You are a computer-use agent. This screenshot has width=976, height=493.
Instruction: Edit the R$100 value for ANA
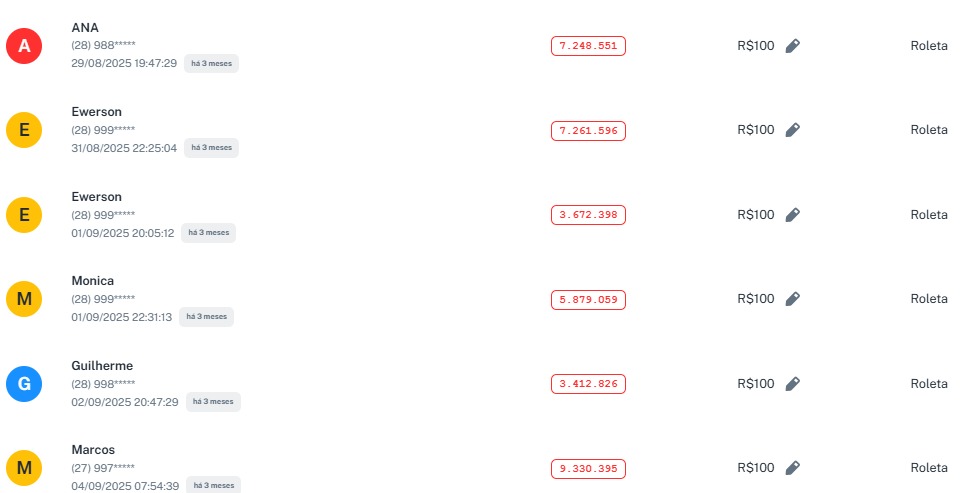792,45
